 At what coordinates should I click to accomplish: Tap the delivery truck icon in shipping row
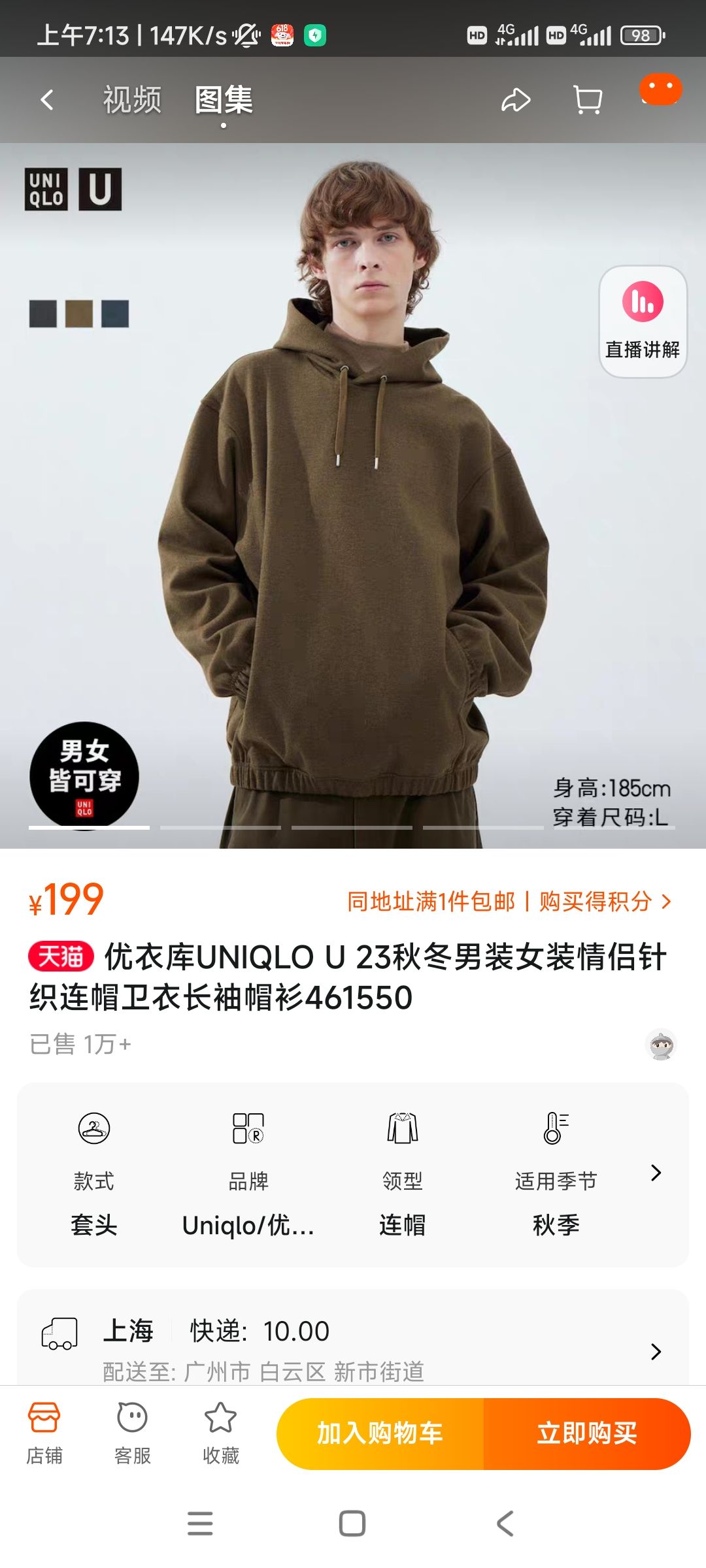click(x=60, y=1333)
